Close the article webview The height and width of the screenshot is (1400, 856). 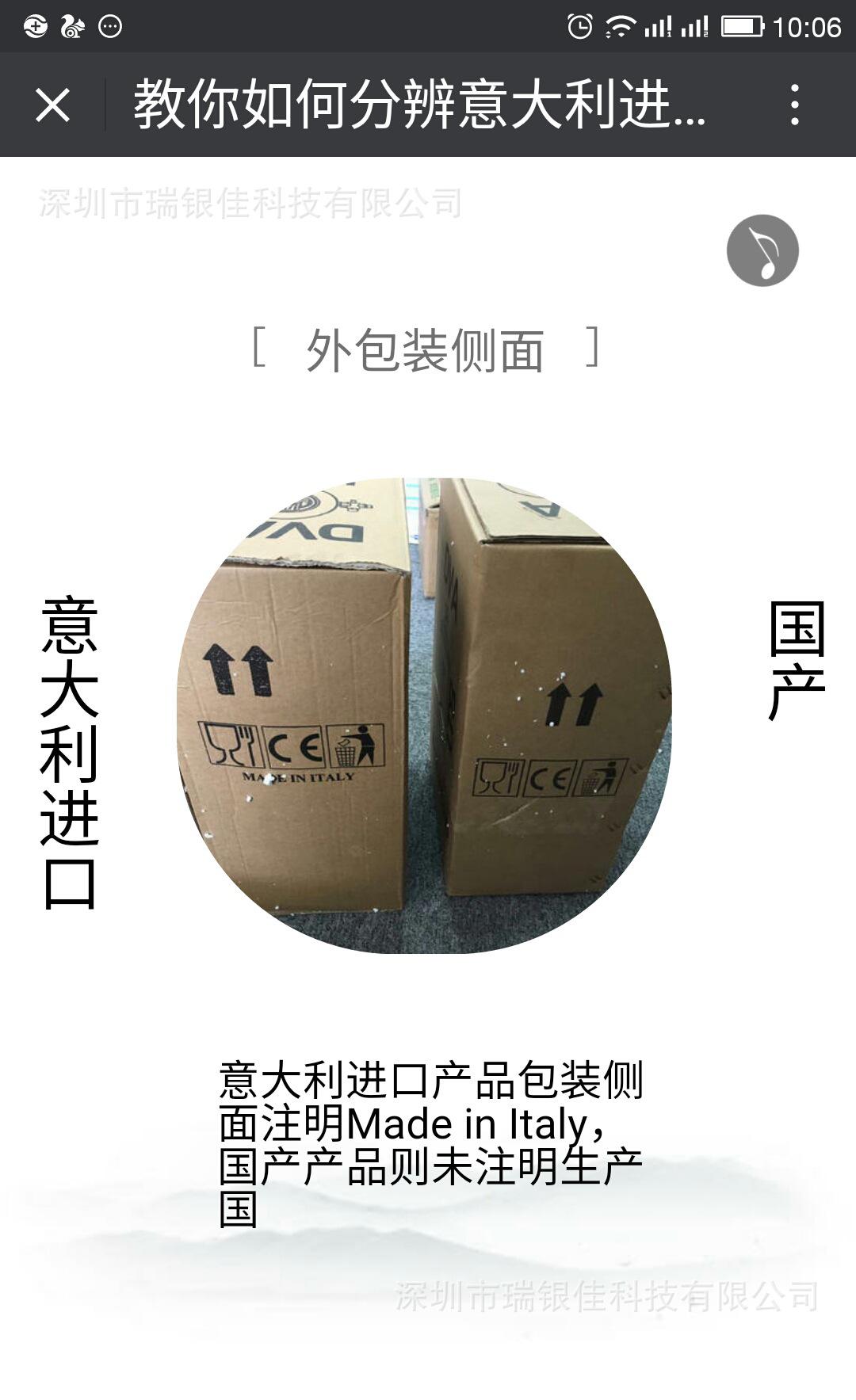point(53,105)
